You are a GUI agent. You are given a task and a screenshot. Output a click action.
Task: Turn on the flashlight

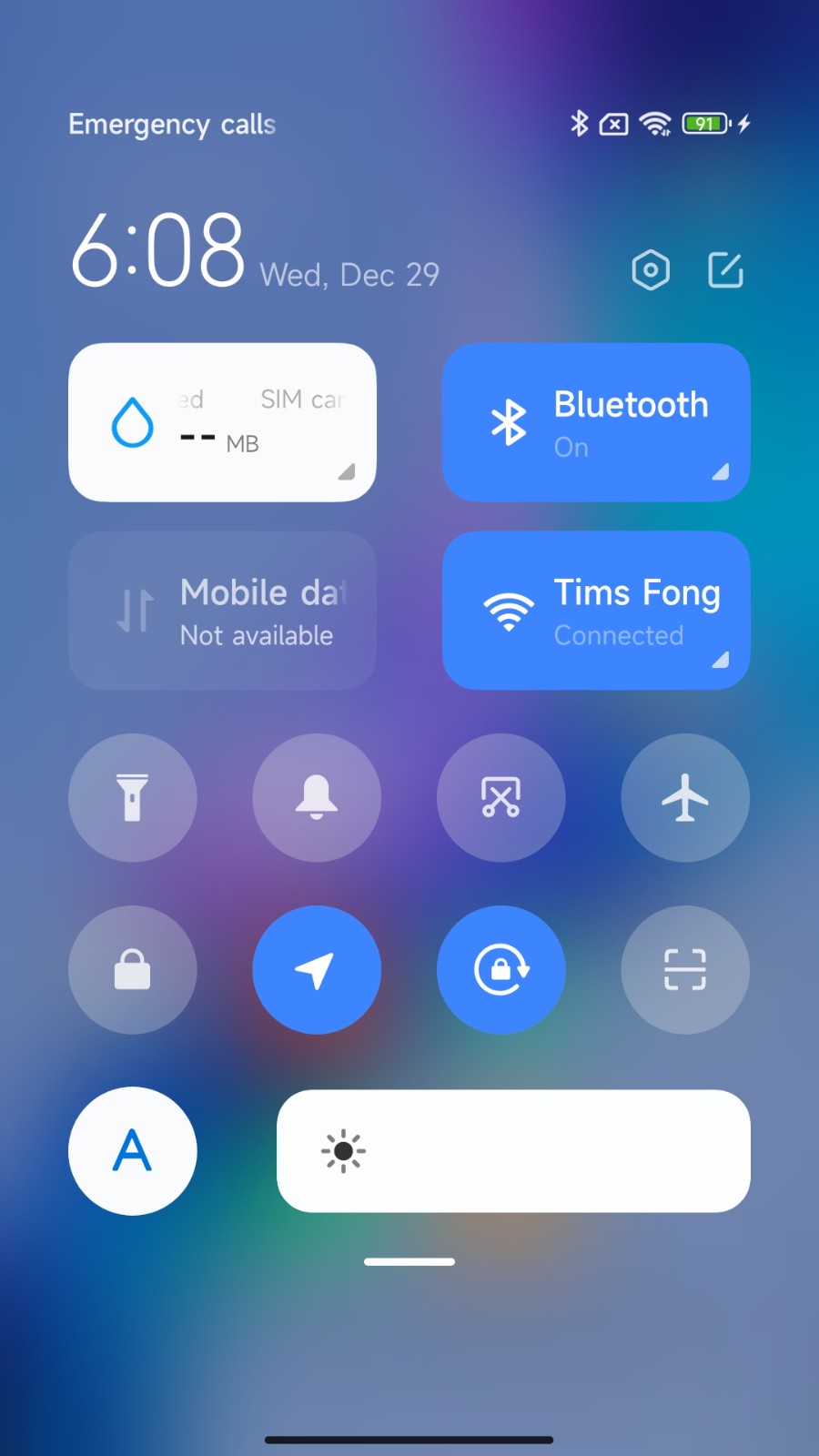(133, 798)
